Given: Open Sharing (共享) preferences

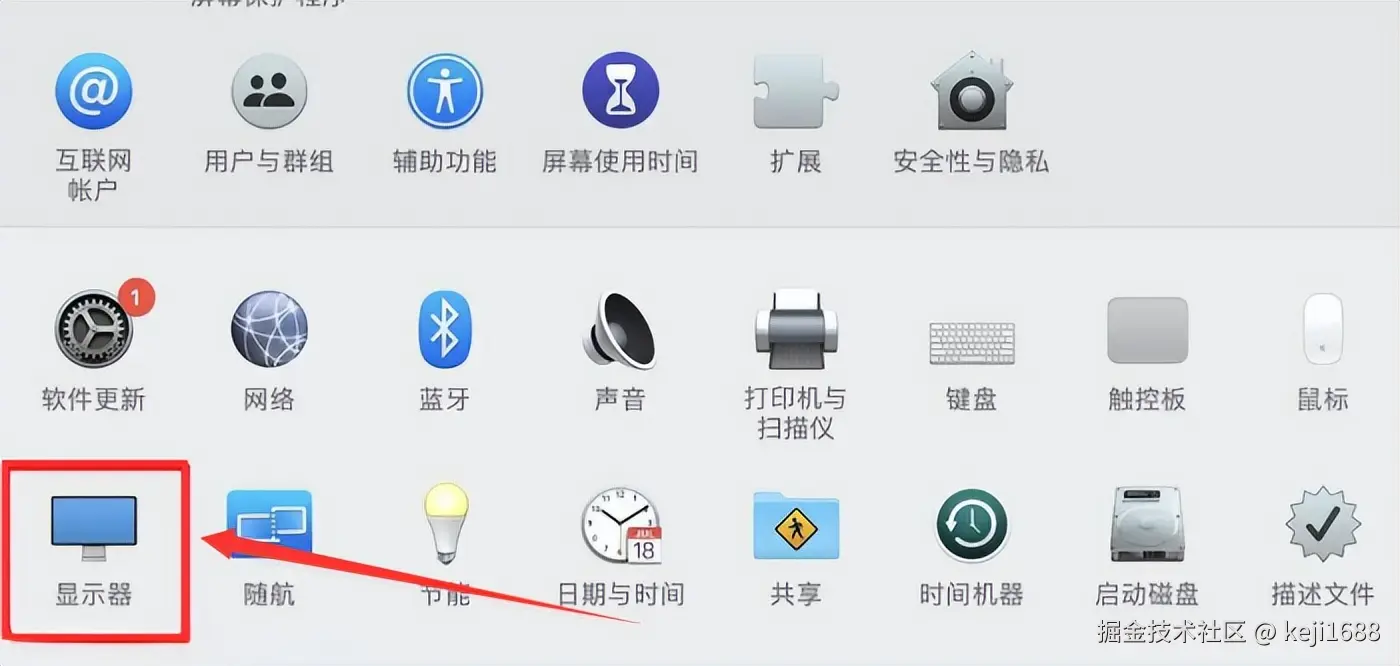Looking at the screenshot, I should tap(796, 527).
